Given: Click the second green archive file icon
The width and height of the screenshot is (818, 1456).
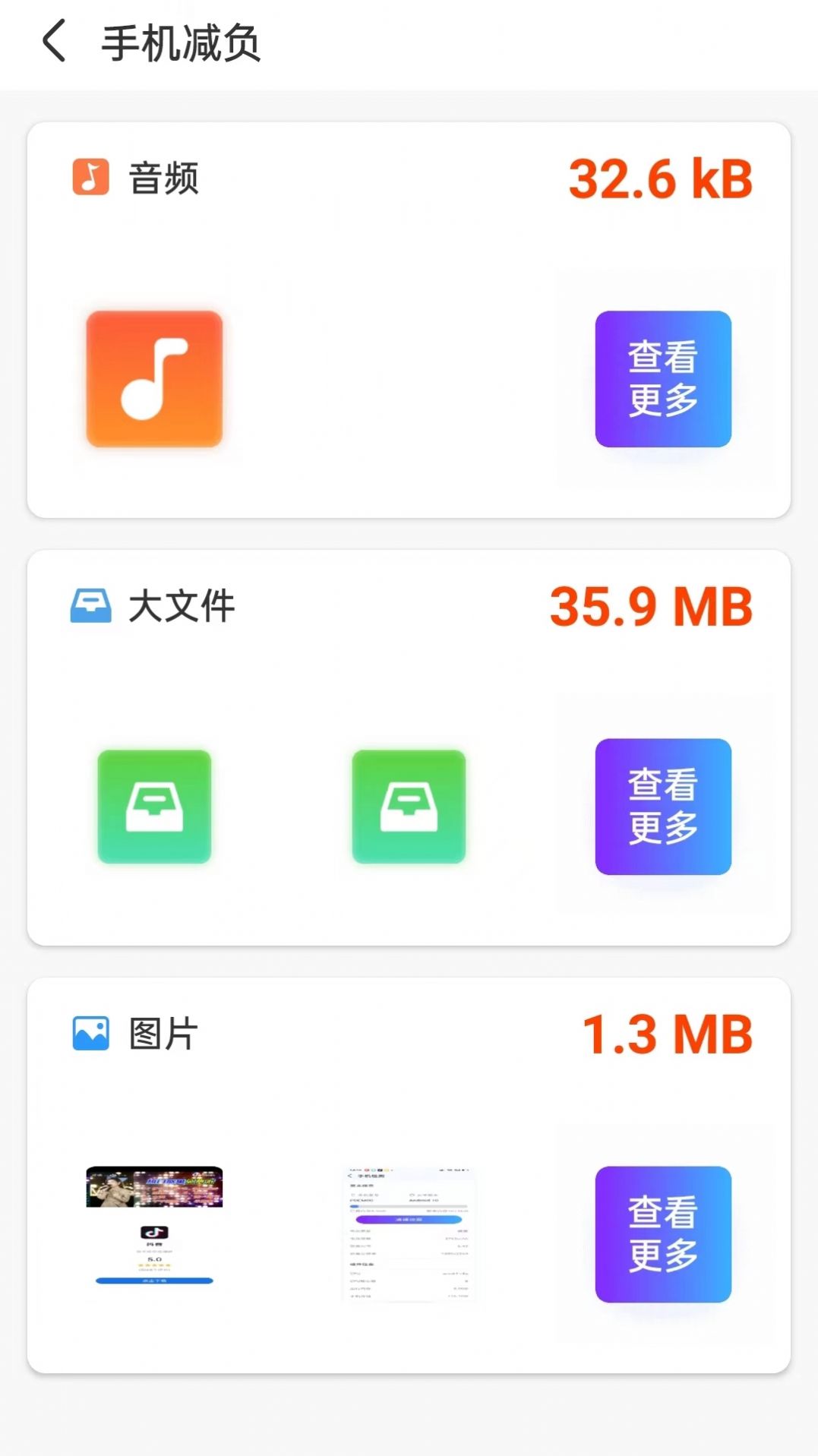Looking at the screenshot, I should coord(409,807).
